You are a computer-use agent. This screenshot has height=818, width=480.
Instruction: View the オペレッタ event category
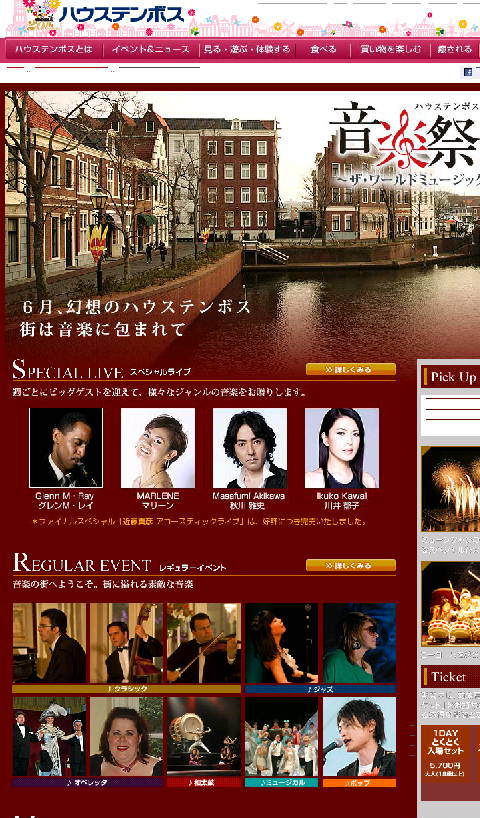tap(88, 783)
